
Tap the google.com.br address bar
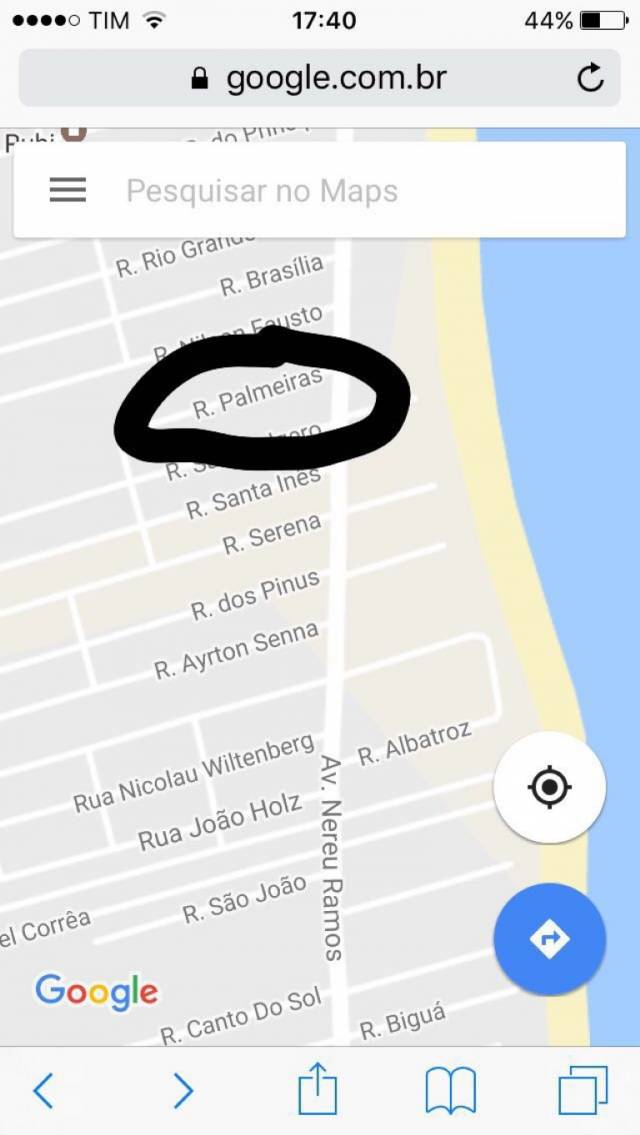[x=320, y=78]
